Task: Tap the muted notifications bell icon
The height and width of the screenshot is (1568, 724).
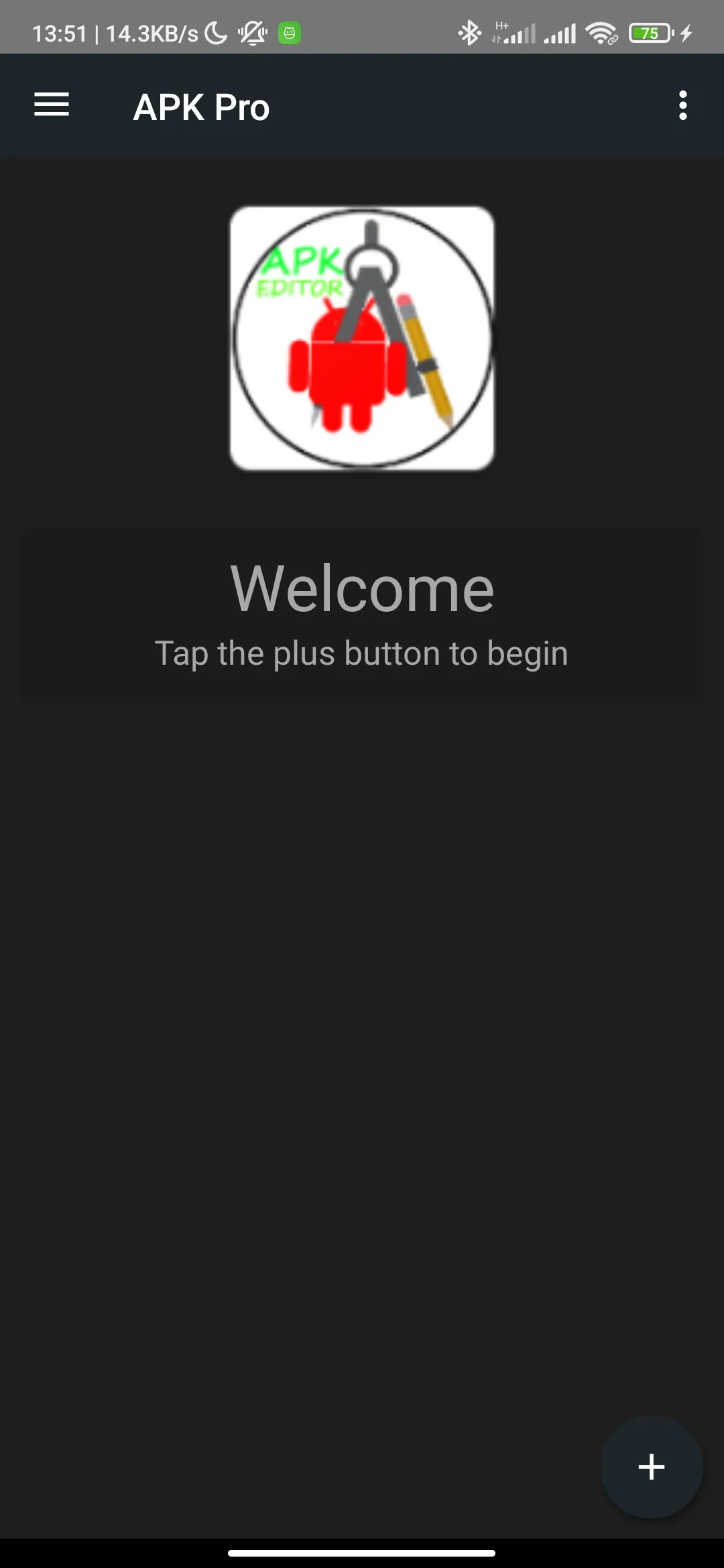Action: 253,31
